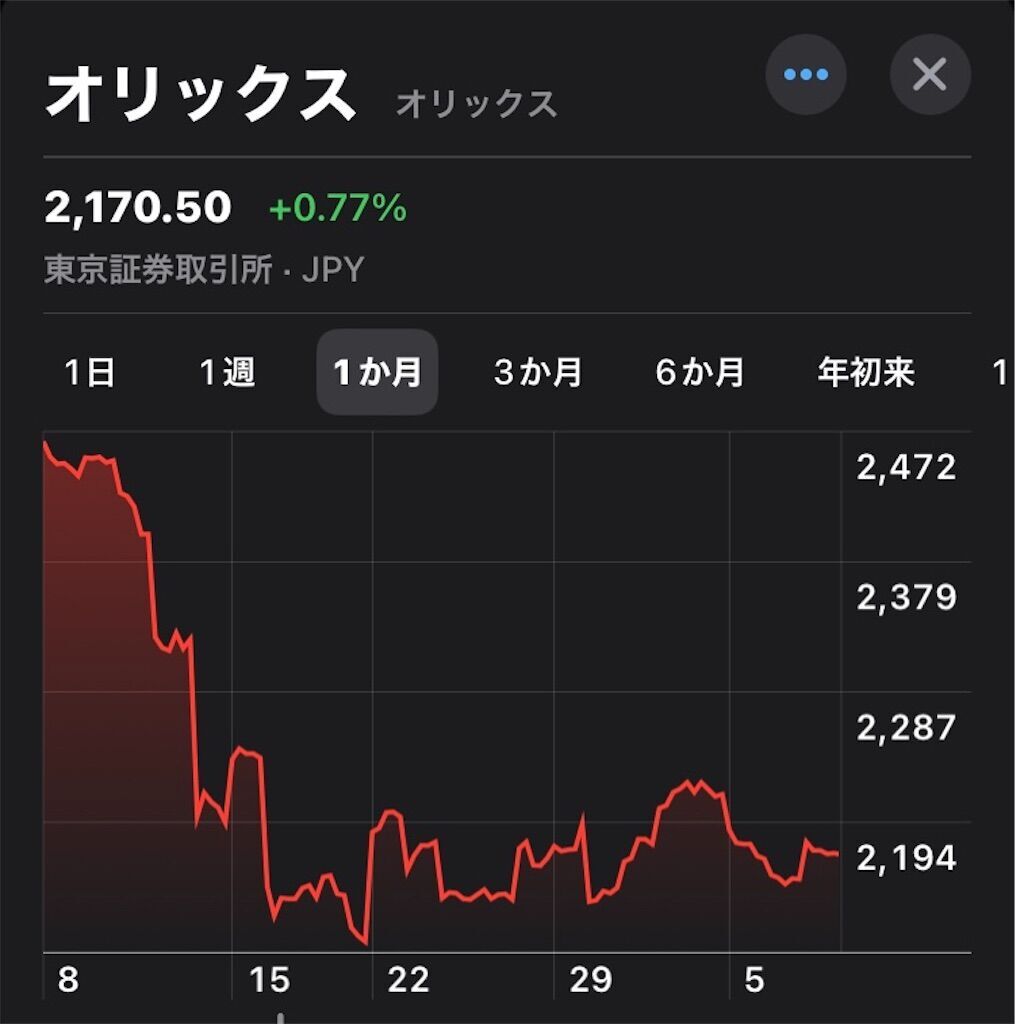This screenshot has height=1024, width=1015.
Task: Switch chart range to 1日
Action: click(89, 373)
